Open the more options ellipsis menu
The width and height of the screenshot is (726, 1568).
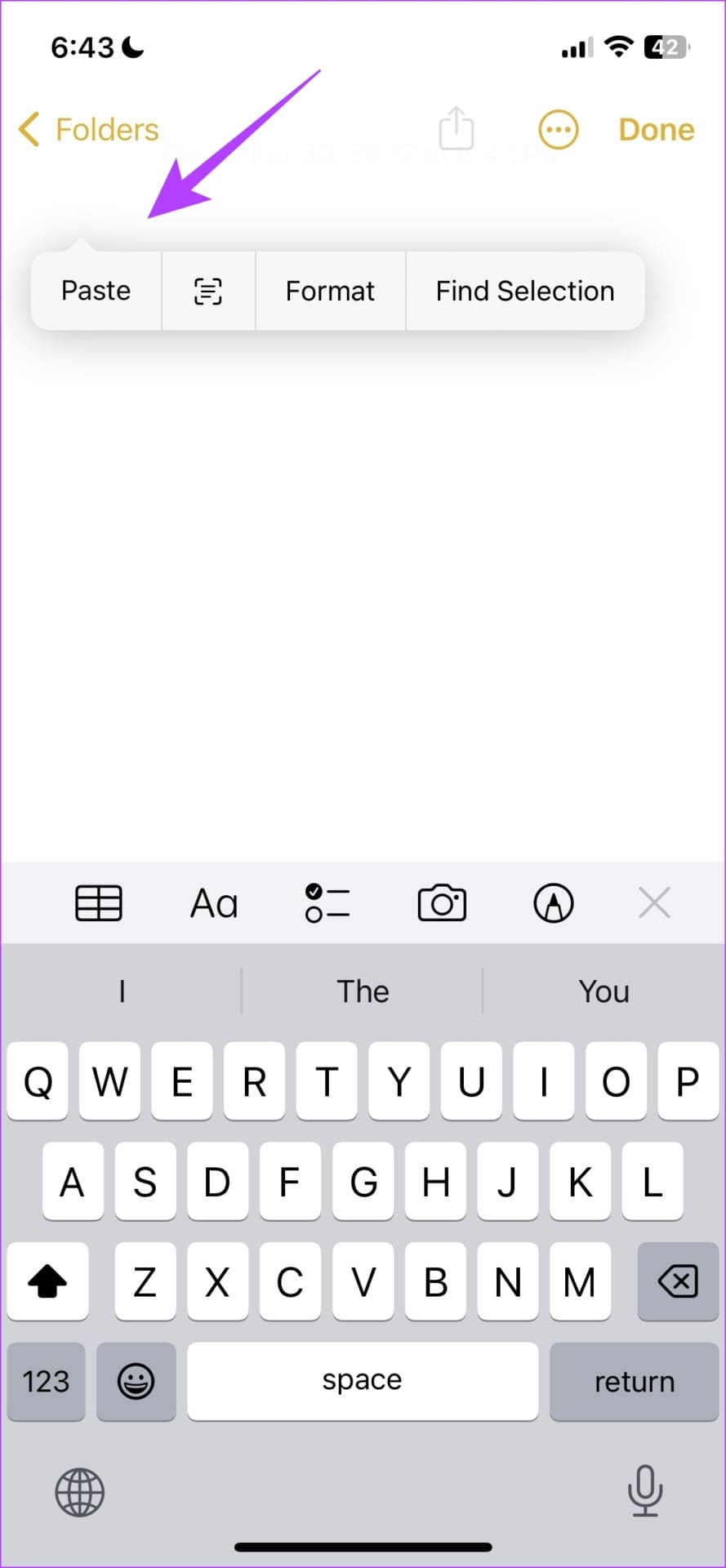coord(559,130)
